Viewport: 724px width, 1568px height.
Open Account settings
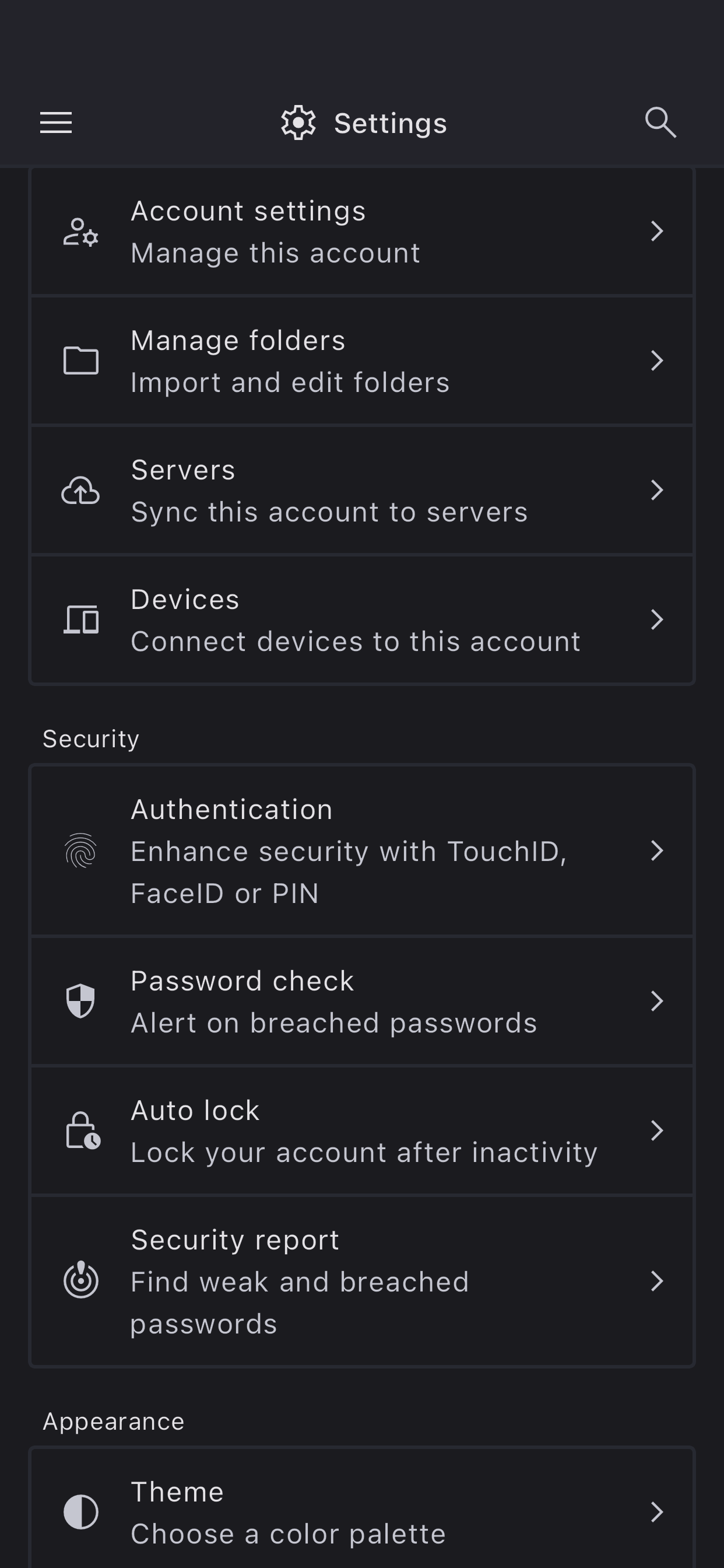(361, 232)
